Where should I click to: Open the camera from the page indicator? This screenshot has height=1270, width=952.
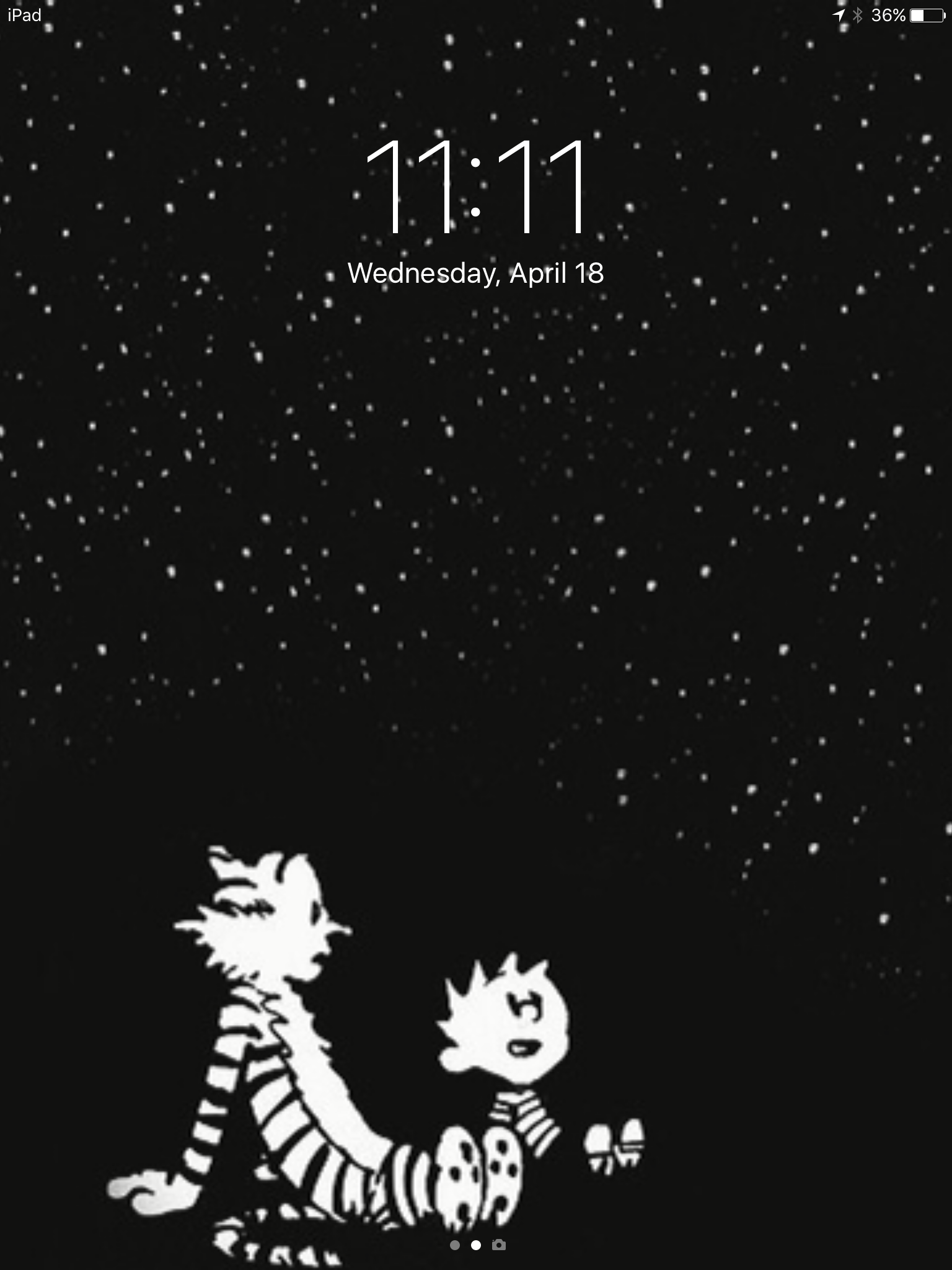pyautogui.click(x=498, y=1245)
